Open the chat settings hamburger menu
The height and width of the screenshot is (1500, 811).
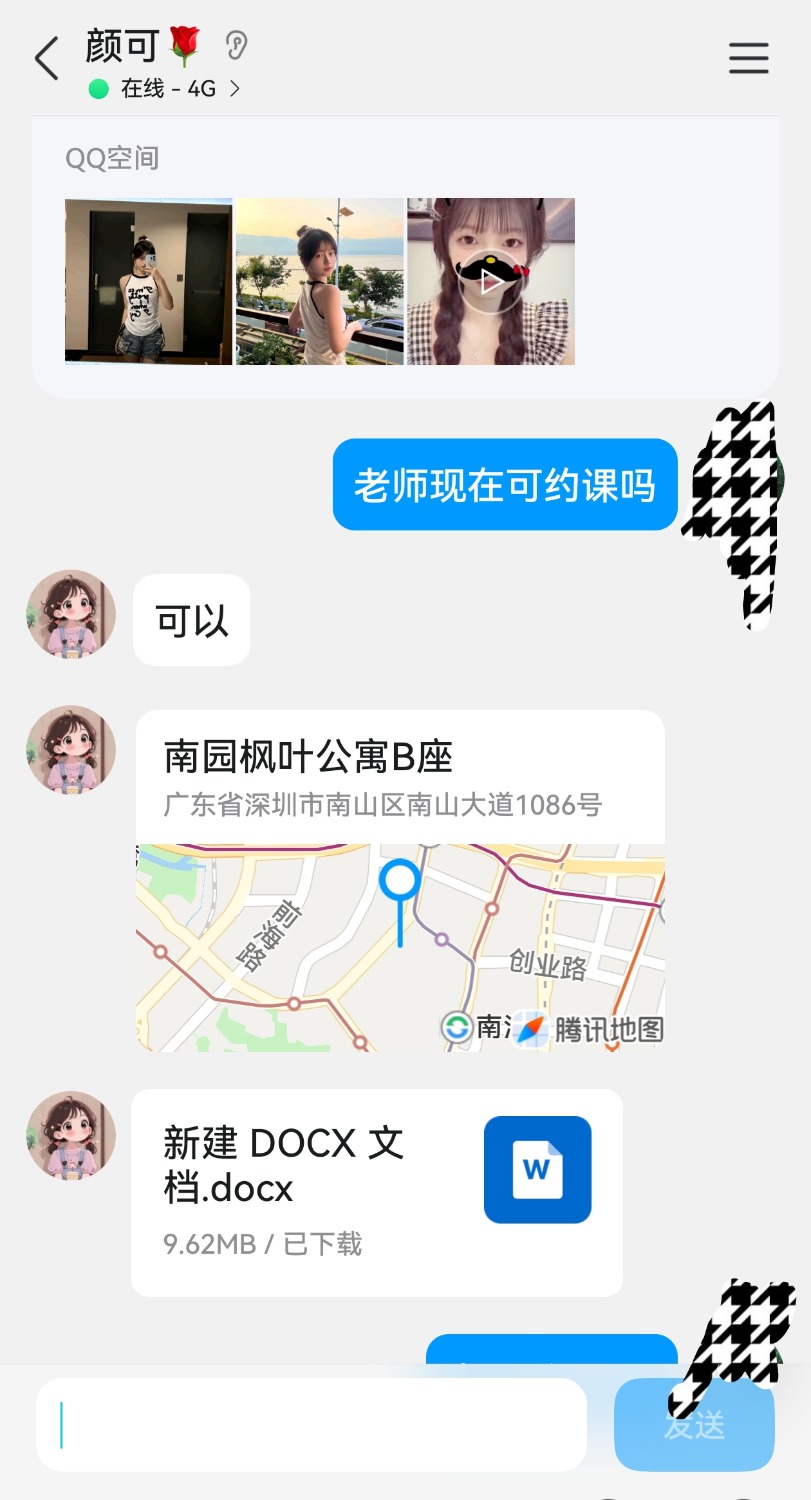(x=748, y=58)
